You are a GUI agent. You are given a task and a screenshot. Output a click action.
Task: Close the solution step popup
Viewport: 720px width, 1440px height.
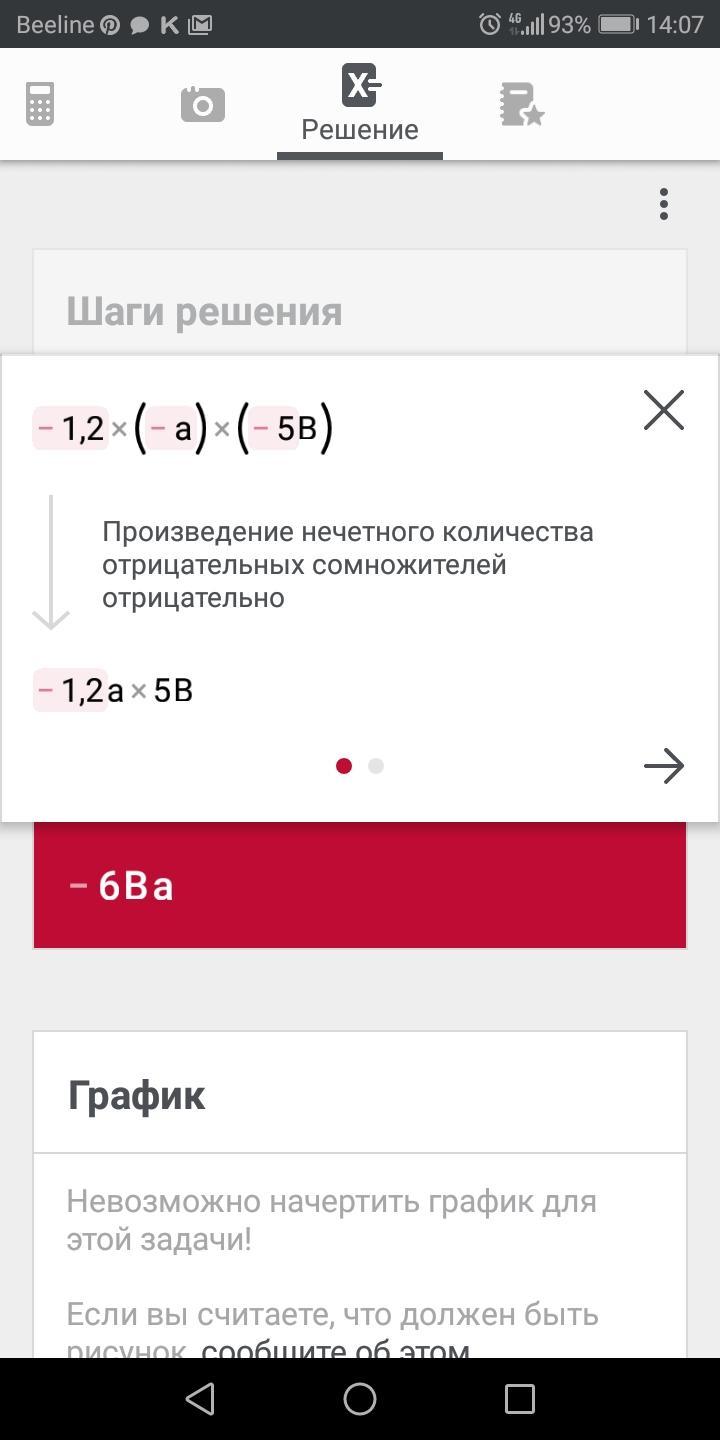(x=664, y=410)
